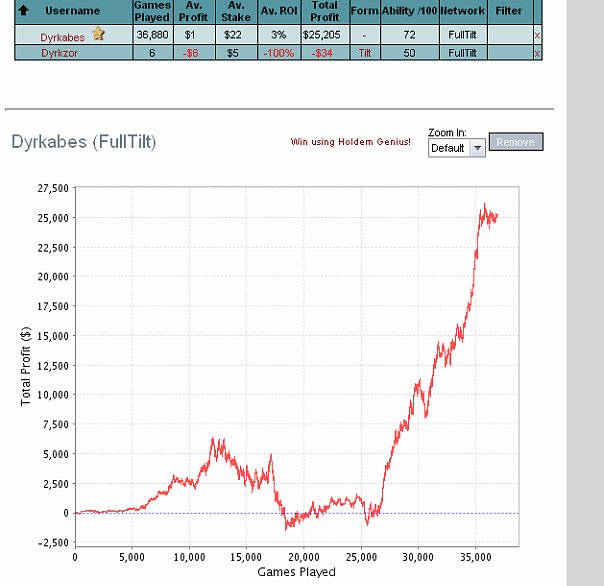Expand the Zoom In dropdown
The width and height of the screenshot is (604, 586).
tap(477, 148)
